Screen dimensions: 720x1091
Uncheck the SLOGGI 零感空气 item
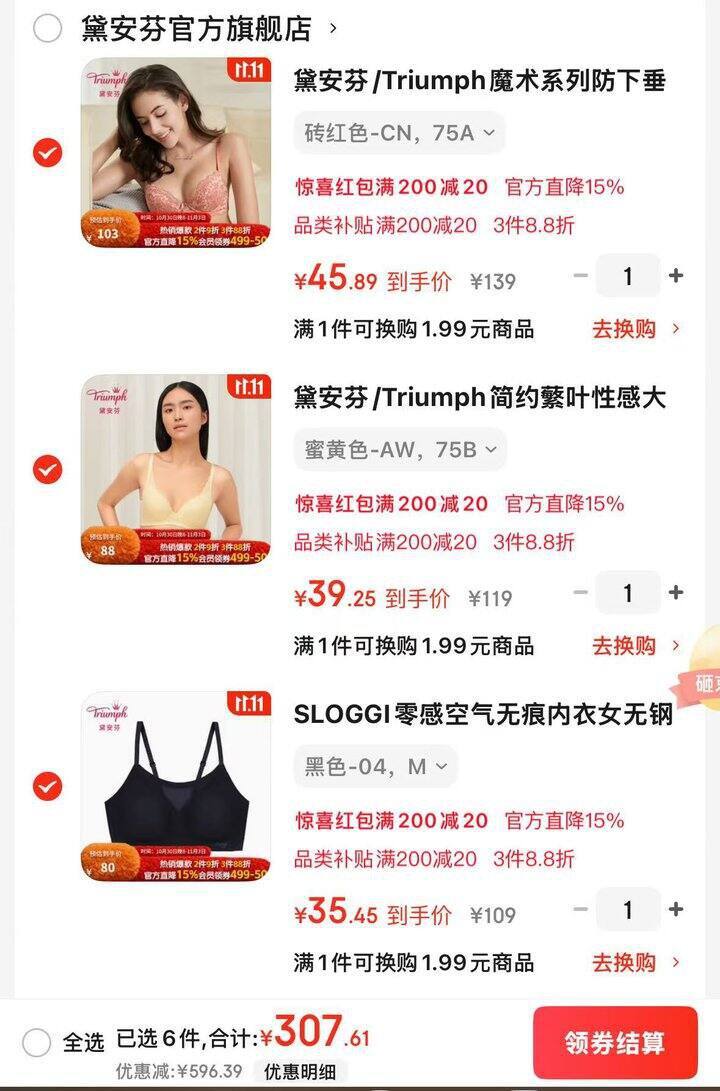coord(48,786)
